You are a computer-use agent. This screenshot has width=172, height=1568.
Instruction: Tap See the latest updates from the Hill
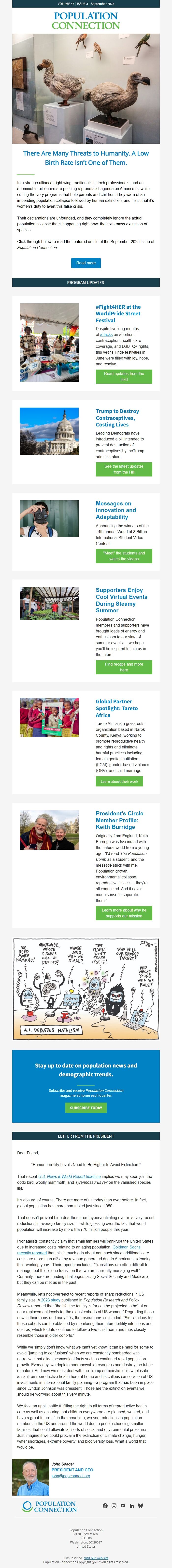tap(124, 469)
